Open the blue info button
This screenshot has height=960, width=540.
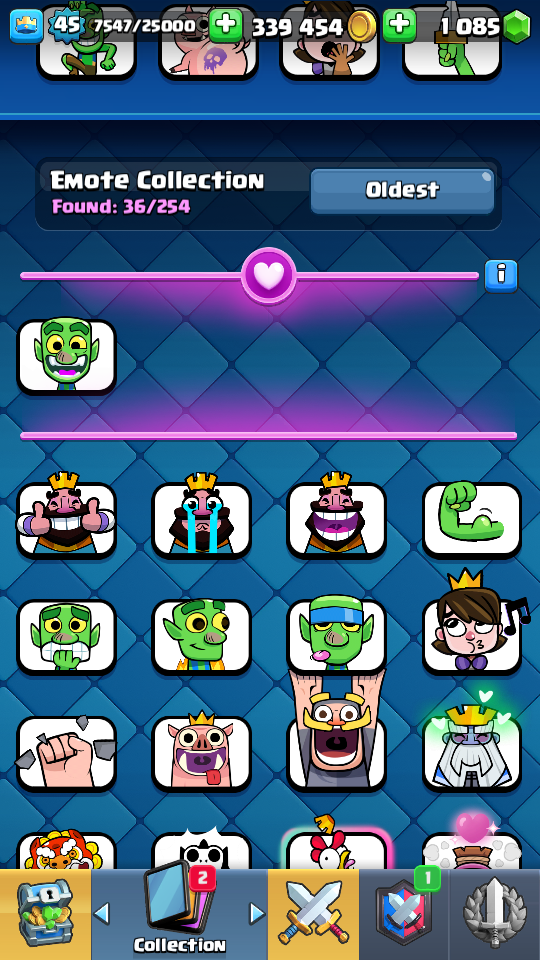501,276
